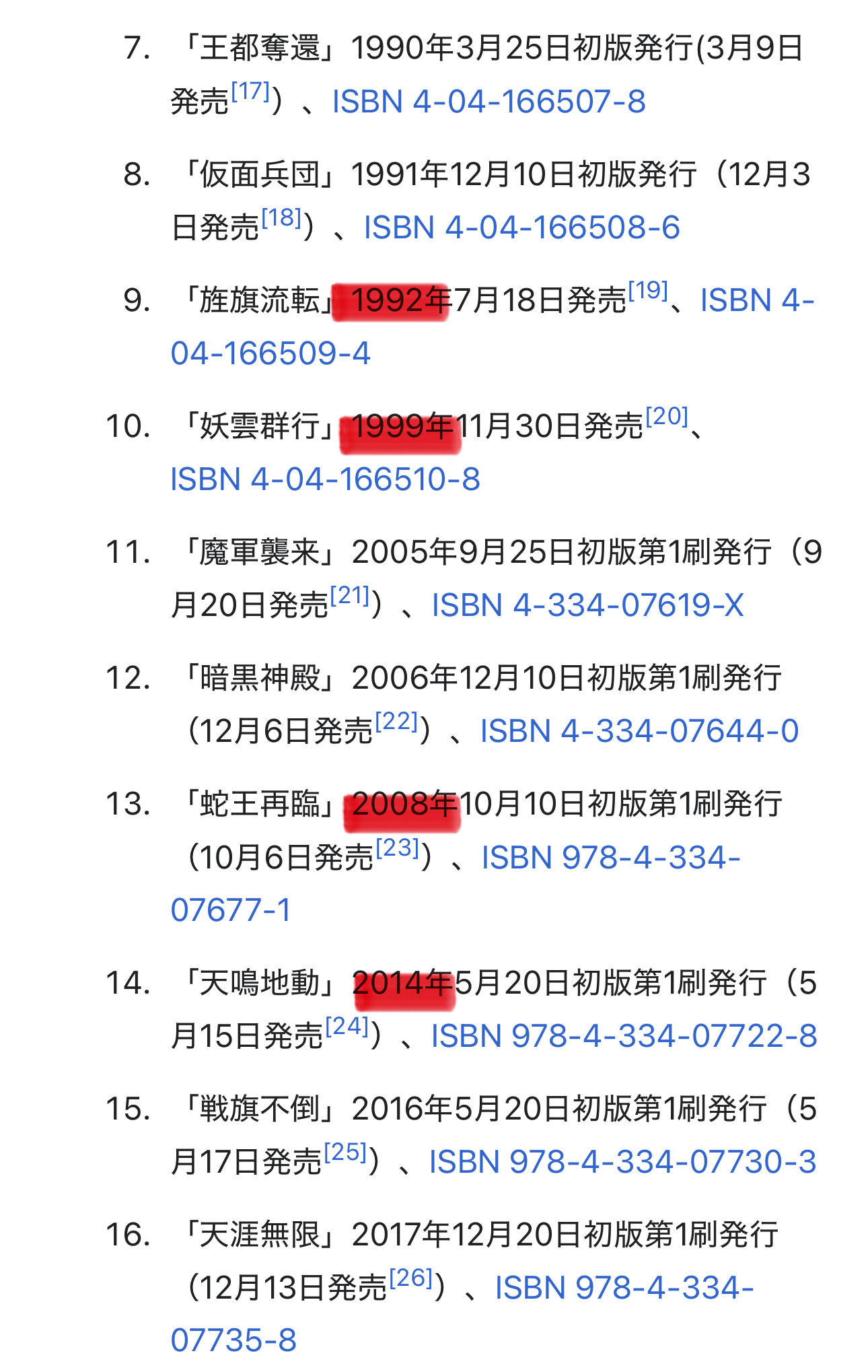Image resolution: width=868 pixels, height=1372 pixels.
Task: Open the ISBN 978-4-334-07722-8 link
Action: pyautogui.click(x=624, y=1037)
